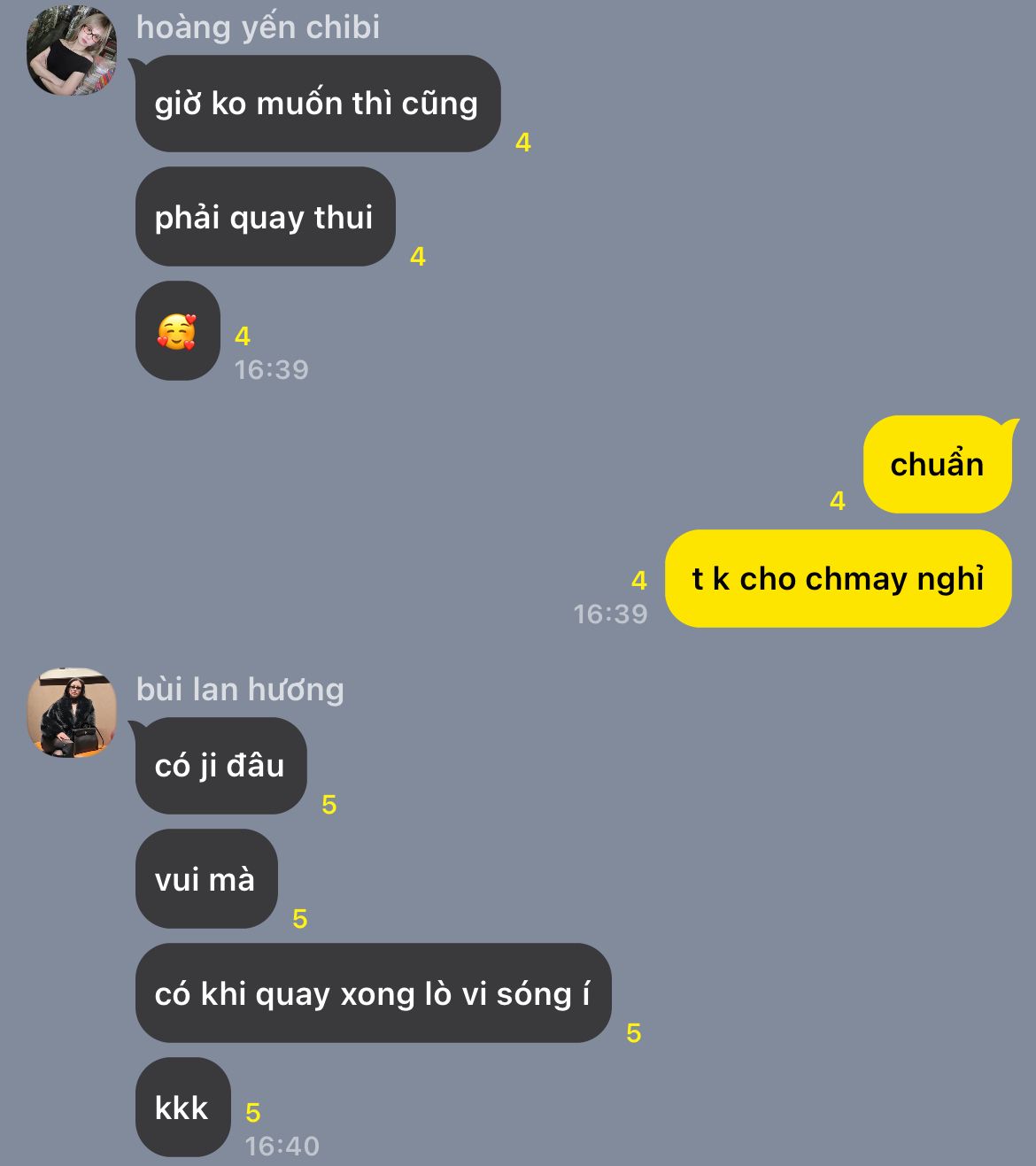1036x1166 pixels.
Task: Open hoàng yến chibi's profile avatar
Action: 72,50
